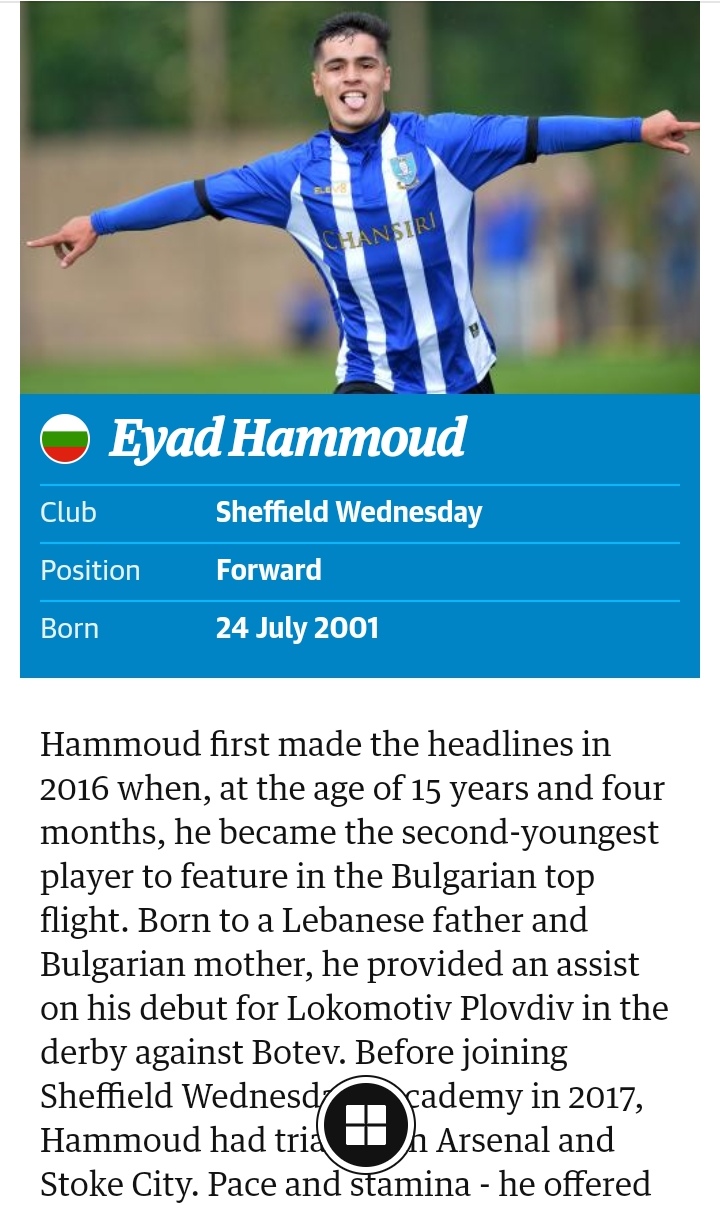This screenshot has width=720, height=1210.
Task: Tap the floating grid button
Action: tap(365, 1126)
